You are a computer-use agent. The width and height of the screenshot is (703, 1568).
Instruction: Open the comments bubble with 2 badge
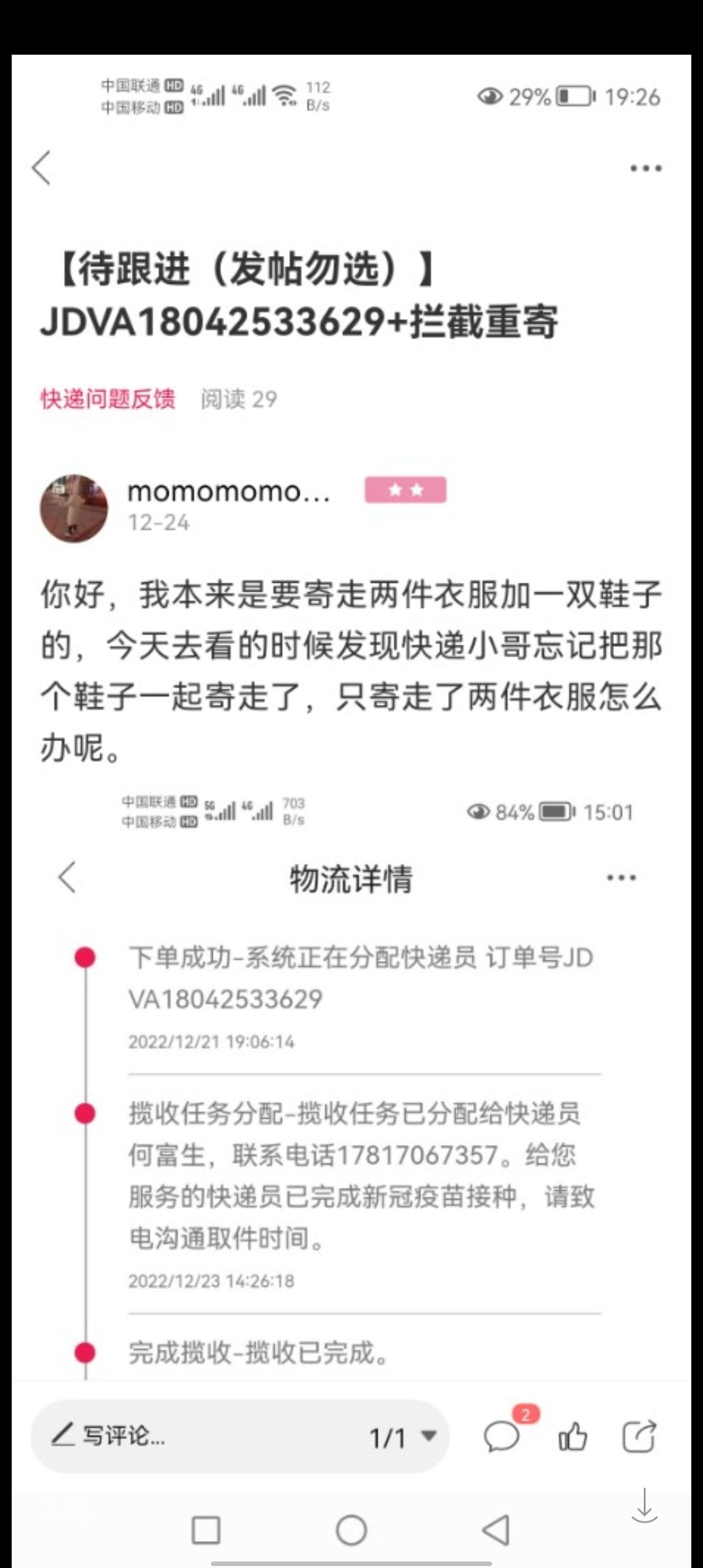coord(503,1435)
